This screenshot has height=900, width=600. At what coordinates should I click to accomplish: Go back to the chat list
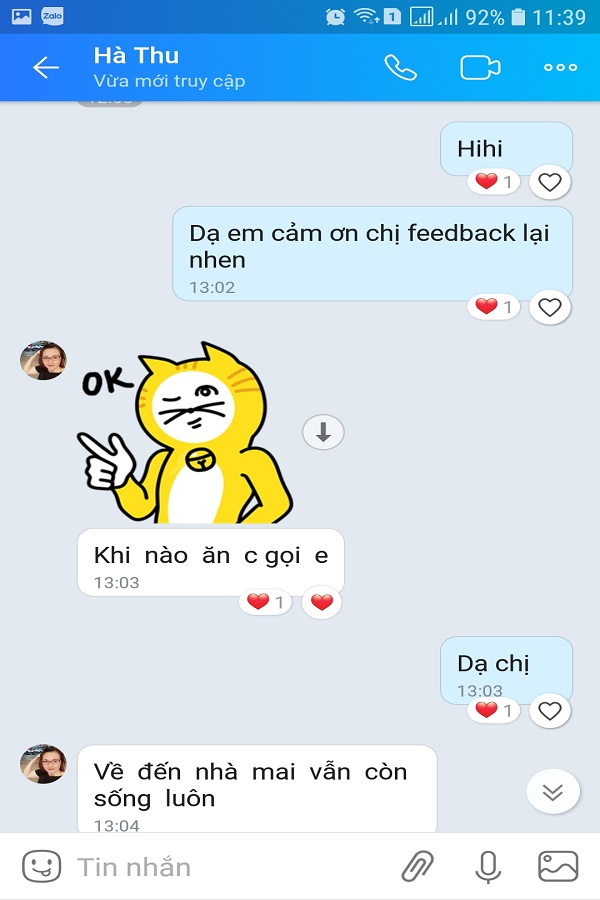tap(46, 68)
